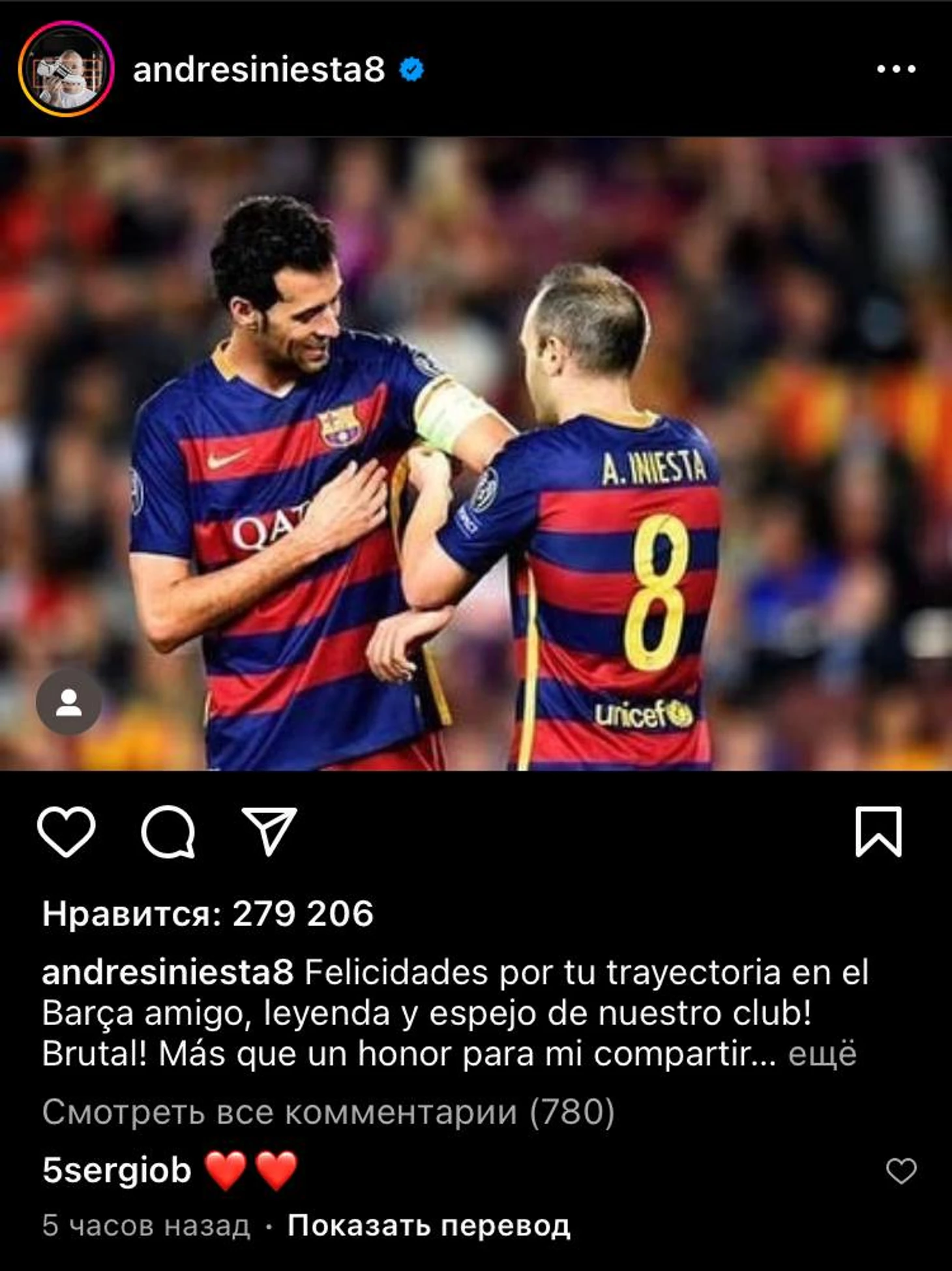Show tagged people on the photo
This screenshot has width=952, height=1271.
tap(68, 702)
